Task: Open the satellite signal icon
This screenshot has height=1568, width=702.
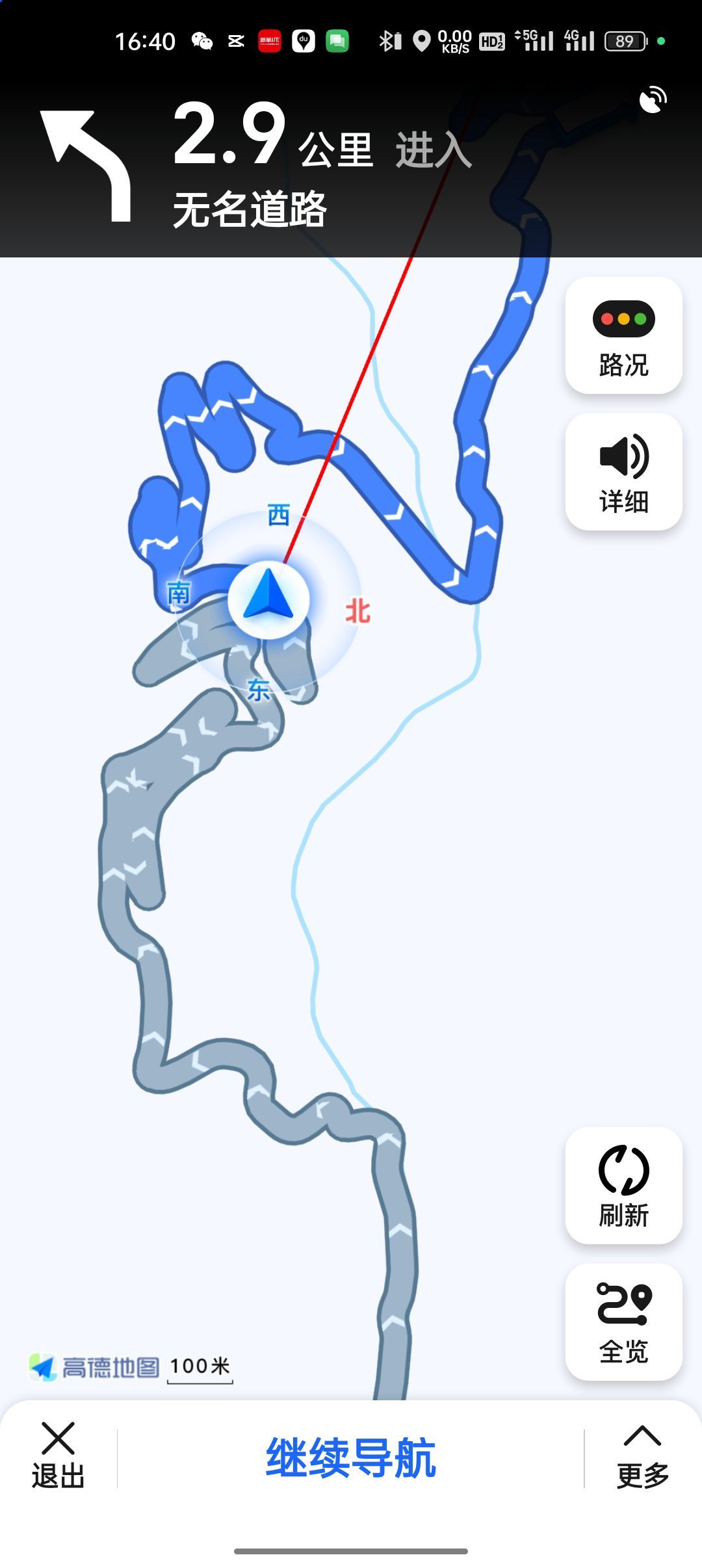Action: pyautogui.click(x=653, y=99)
